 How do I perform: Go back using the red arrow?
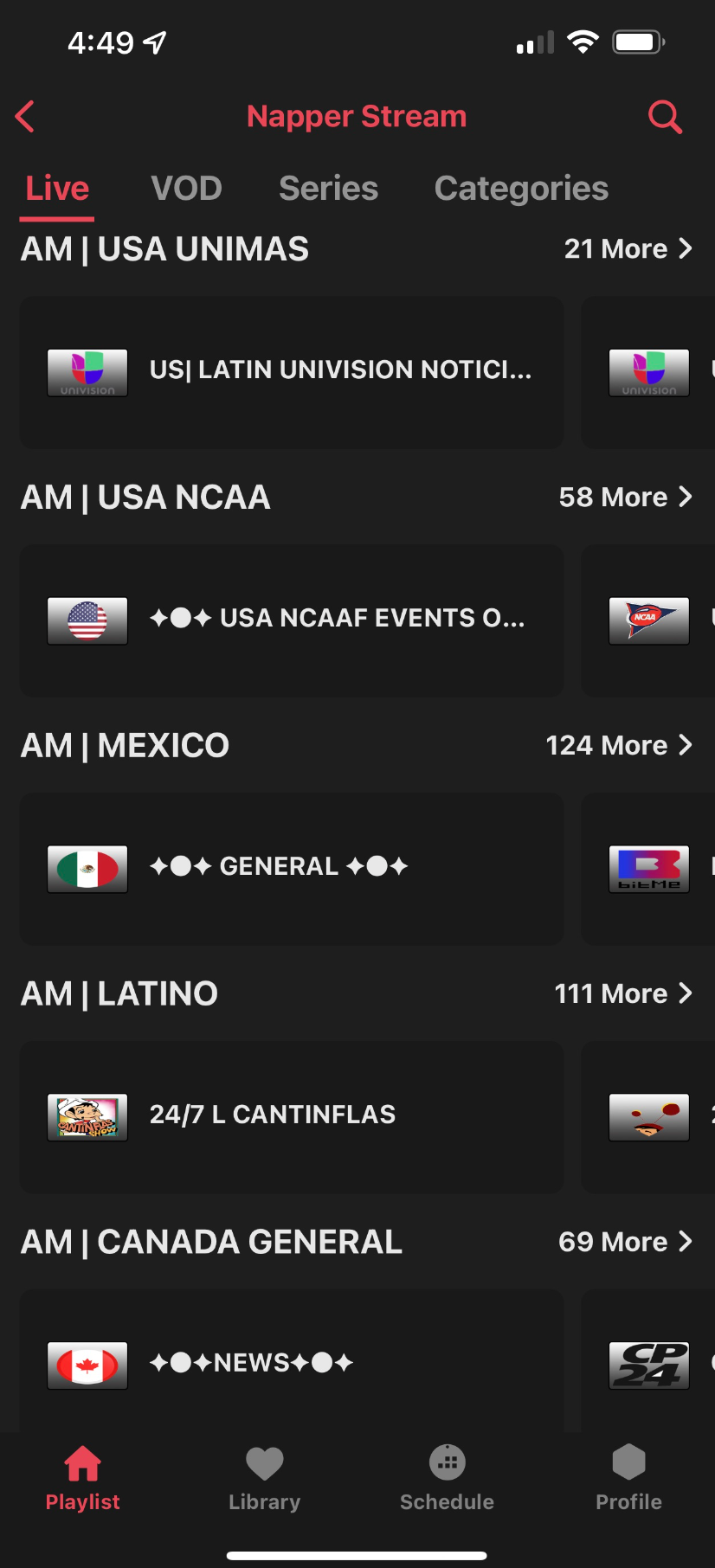(x=26, y=117)
